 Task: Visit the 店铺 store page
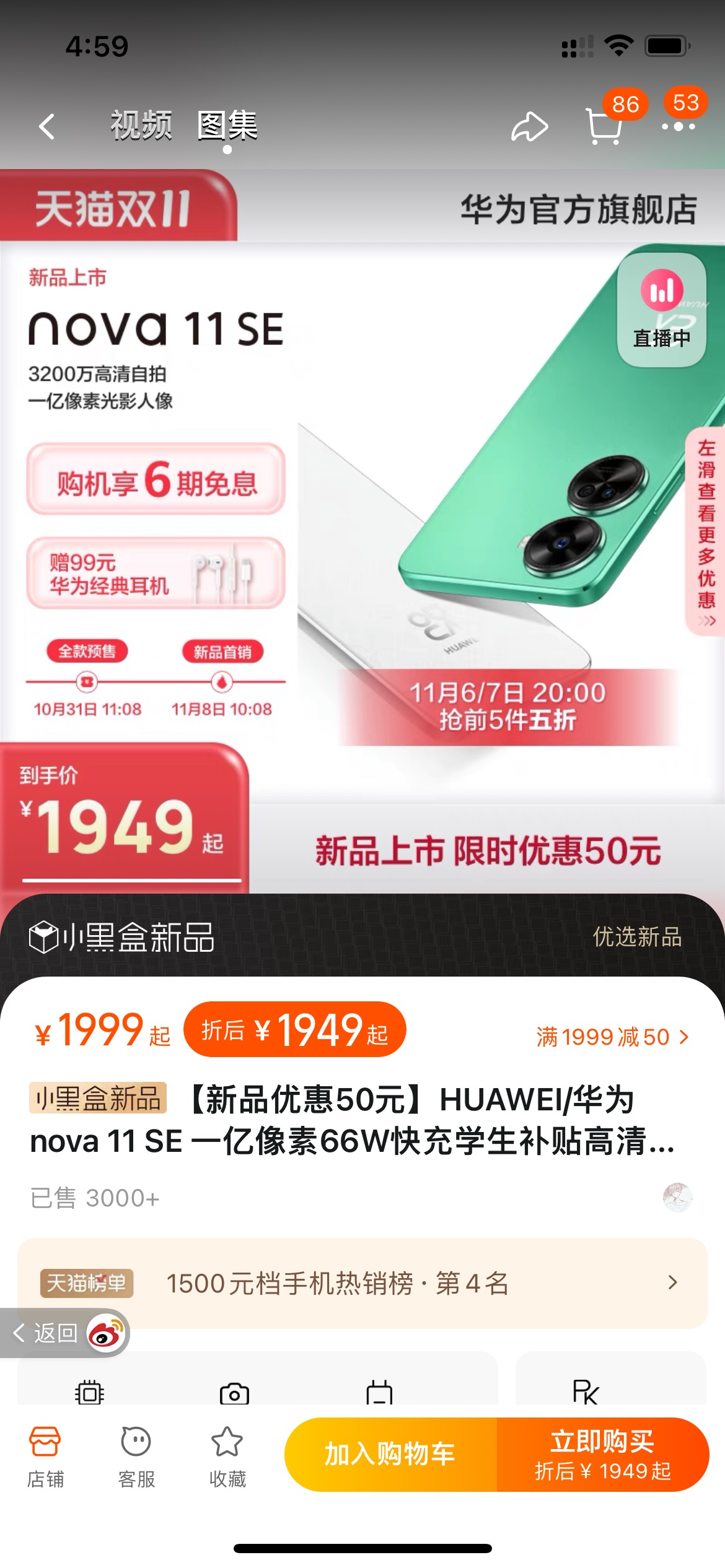click(45, 1457)
